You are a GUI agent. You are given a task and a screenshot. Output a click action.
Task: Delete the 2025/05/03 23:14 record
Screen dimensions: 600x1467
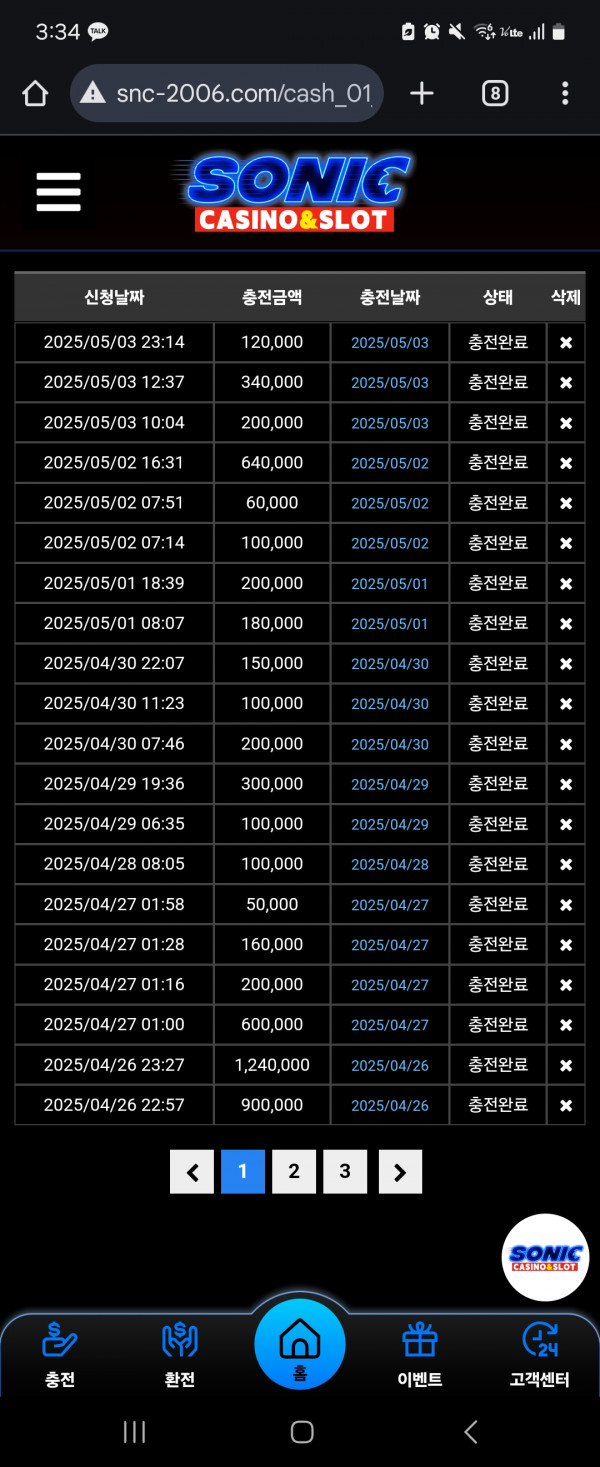[x=565, y=343]
